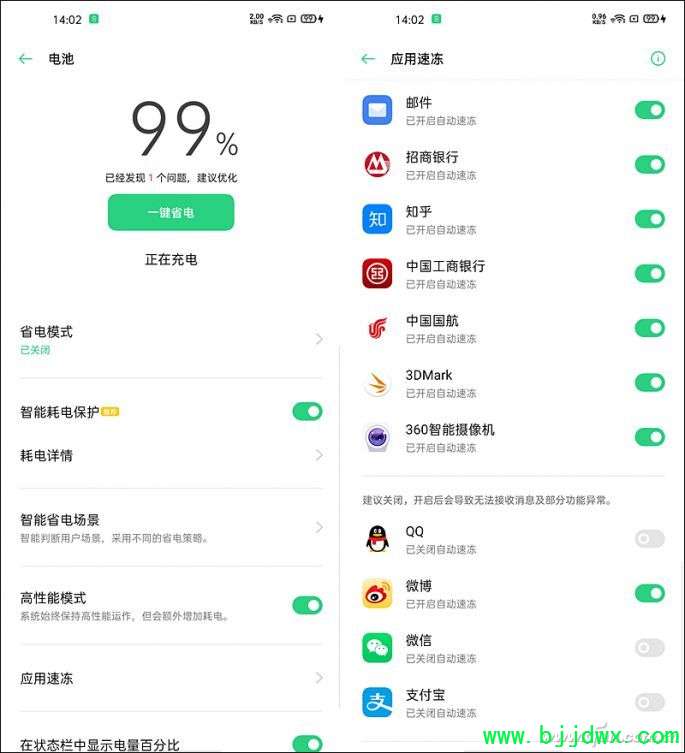Open 智能省电场景

point(171,527)
